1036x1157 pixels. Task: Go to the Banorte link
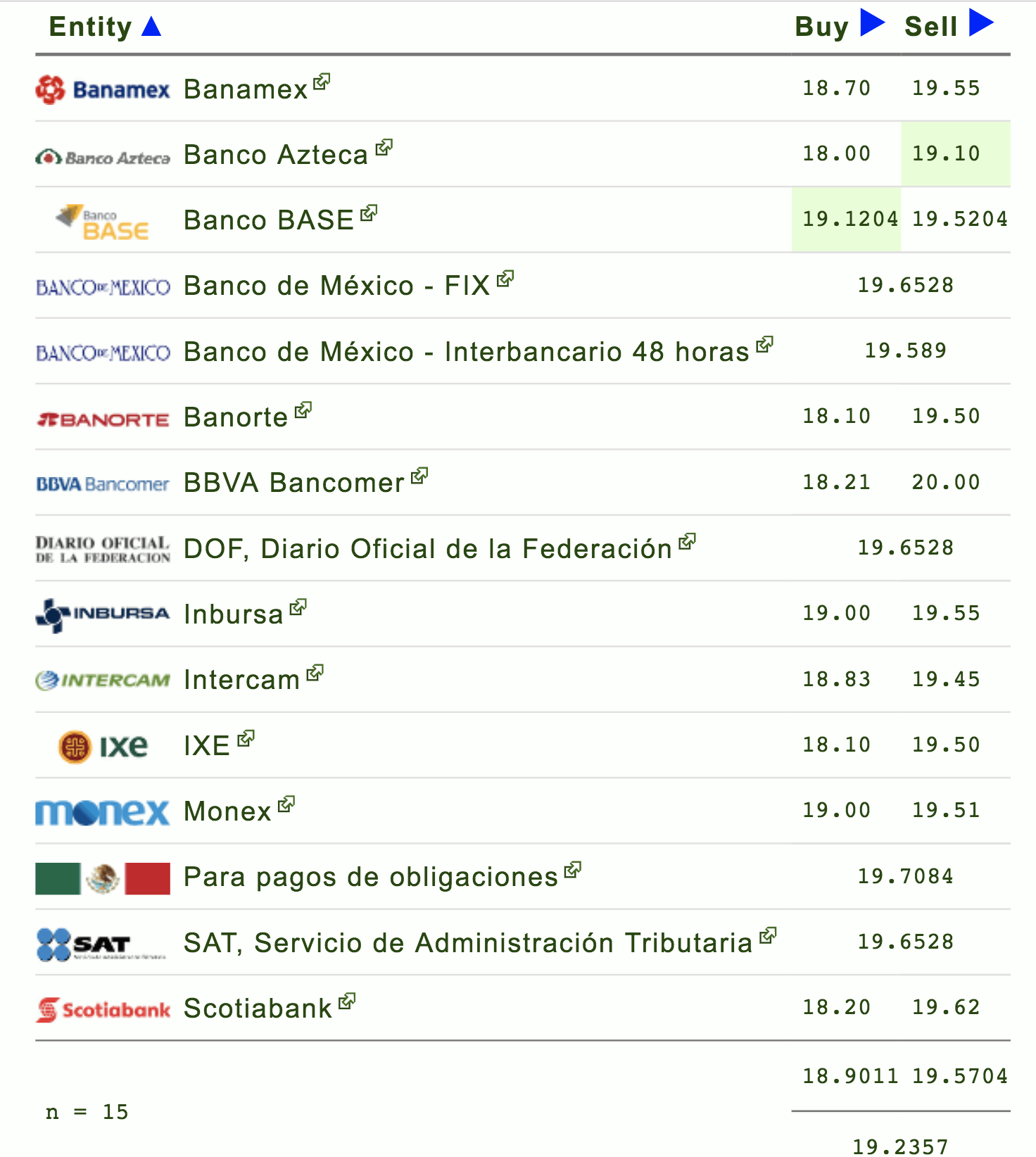(236, 417)
